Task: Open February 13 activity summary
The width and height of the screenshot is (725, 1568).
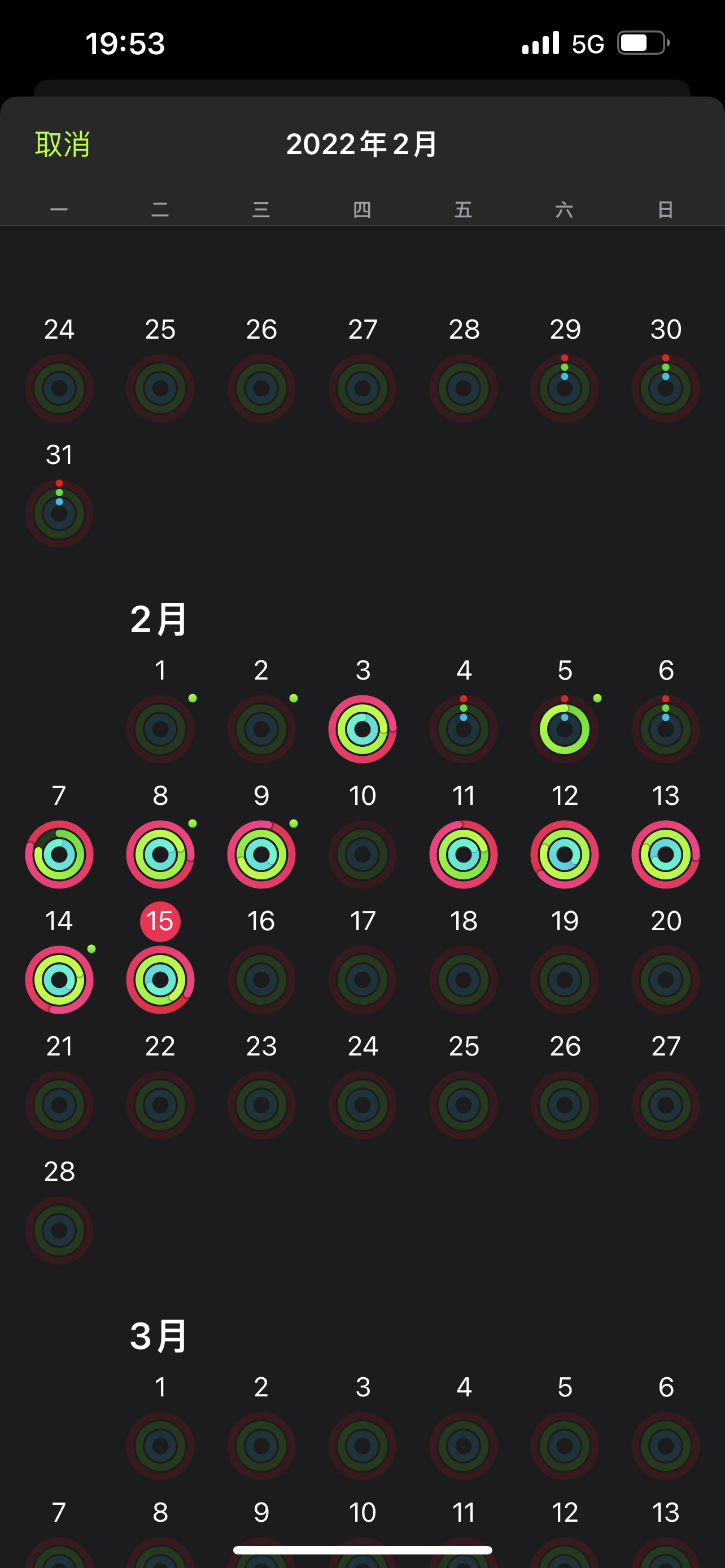Action: click(x=665, y=854)
